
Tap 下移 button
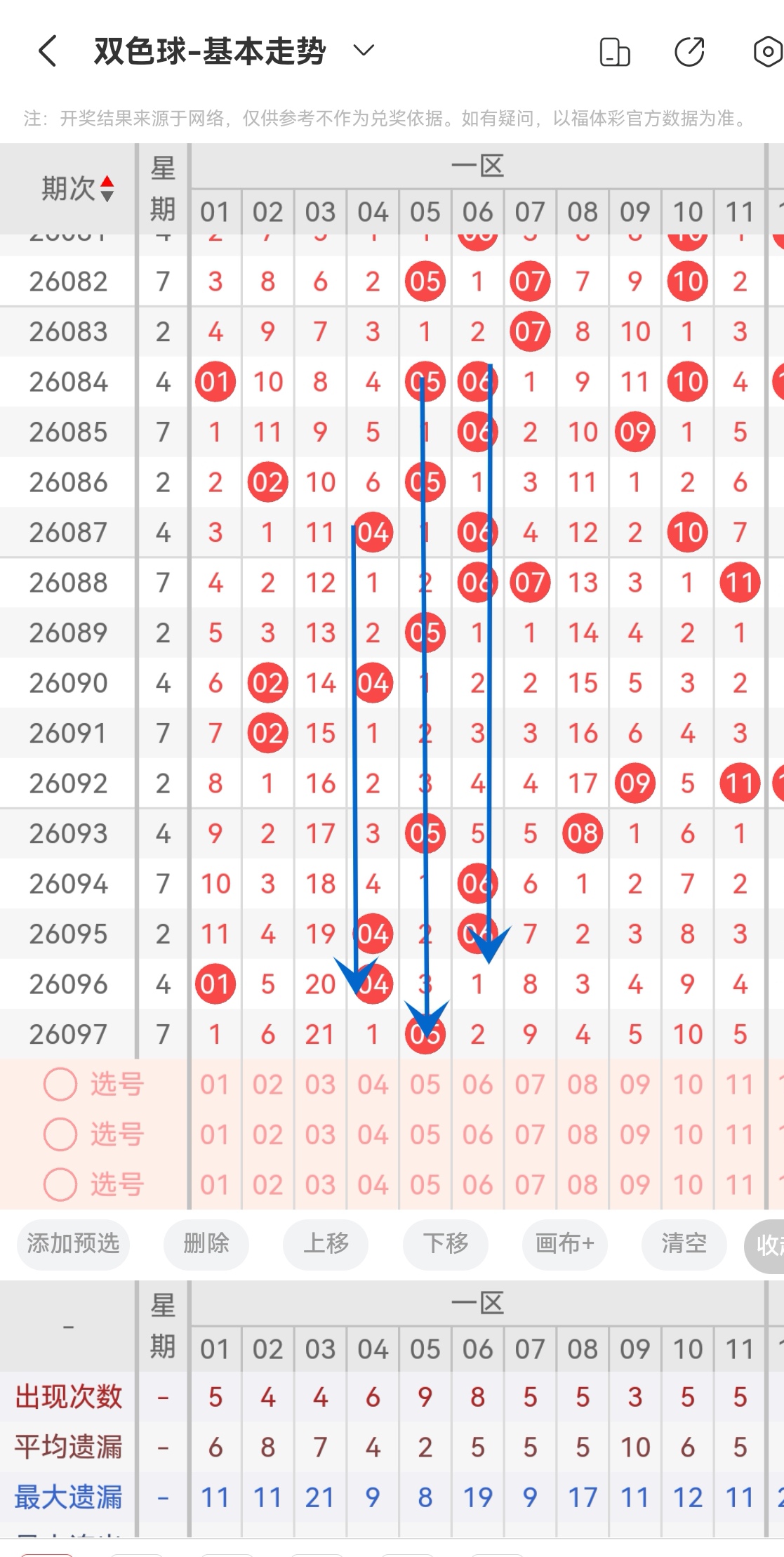446,1244
